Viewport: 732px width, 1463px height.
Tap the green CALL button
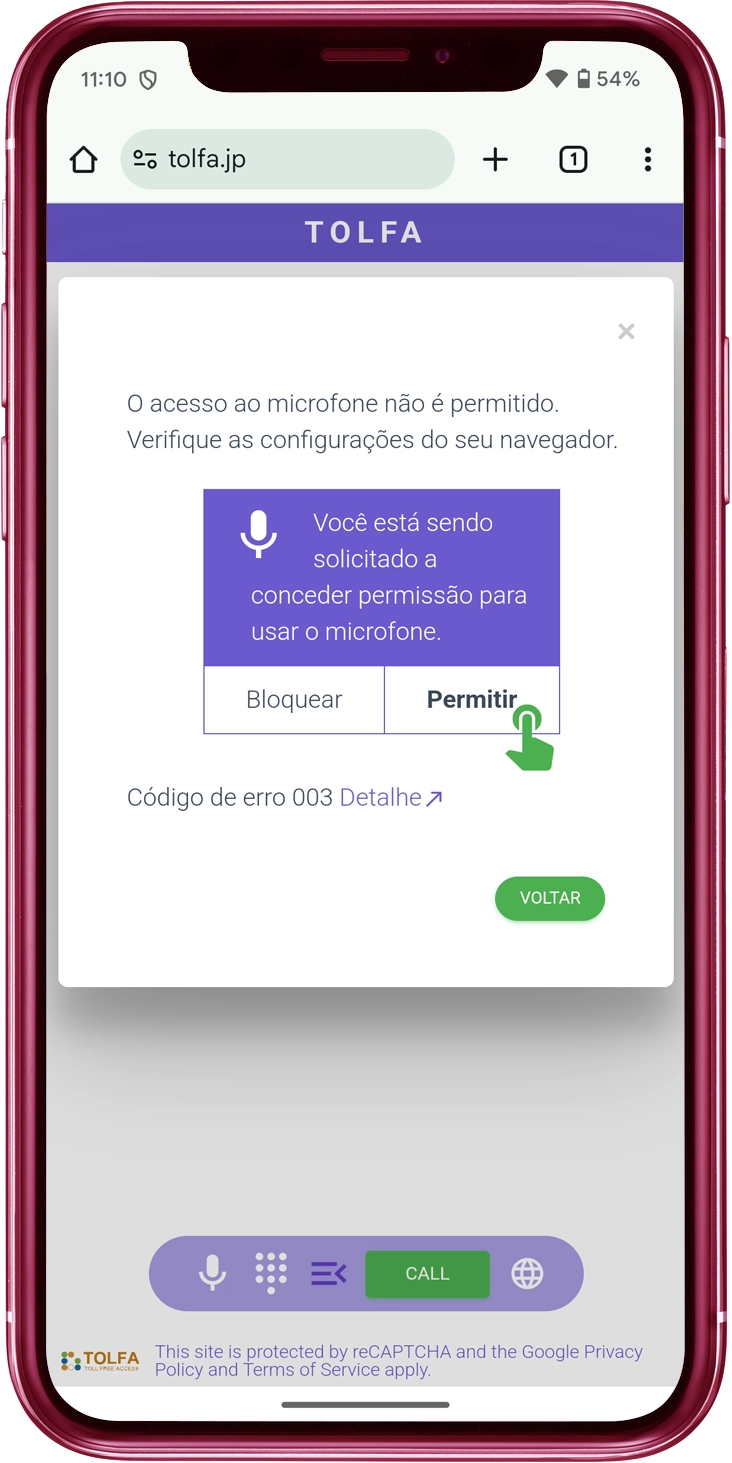coord(427,1274)
